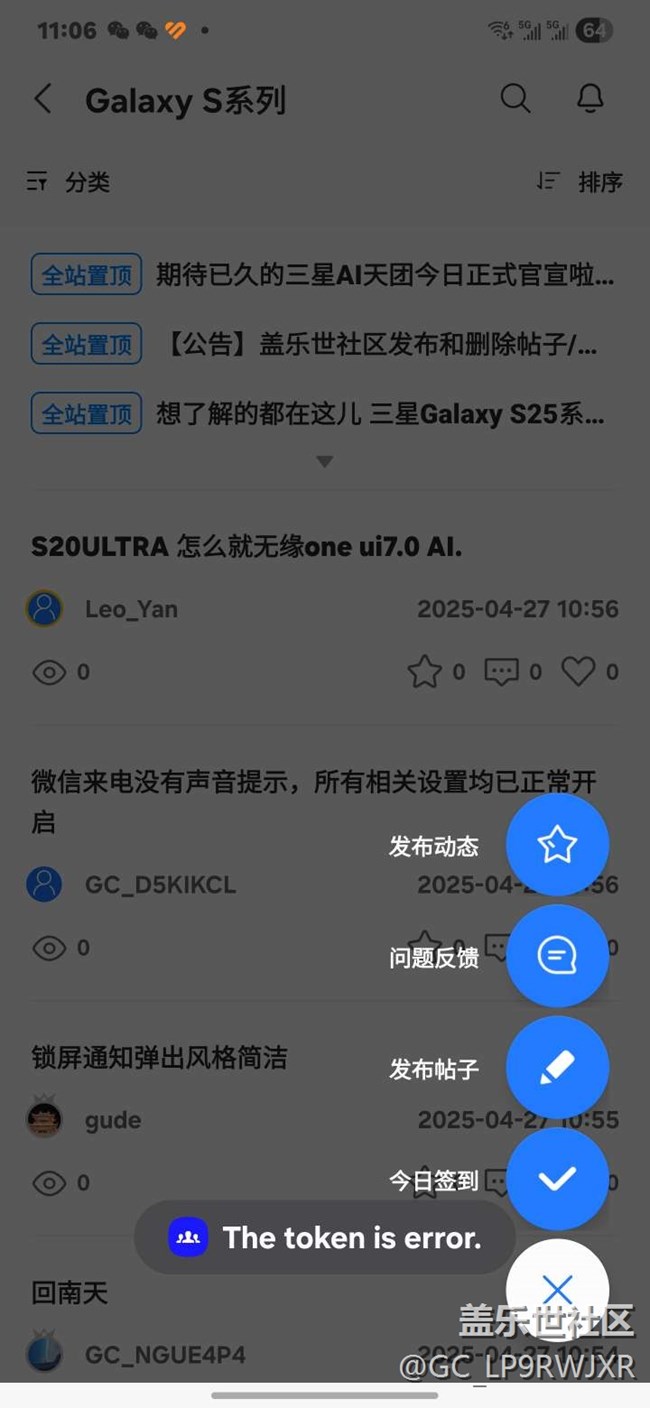Open the 分类 filter
Viewport: 650px width, 1408px height.
pos(68,182)
